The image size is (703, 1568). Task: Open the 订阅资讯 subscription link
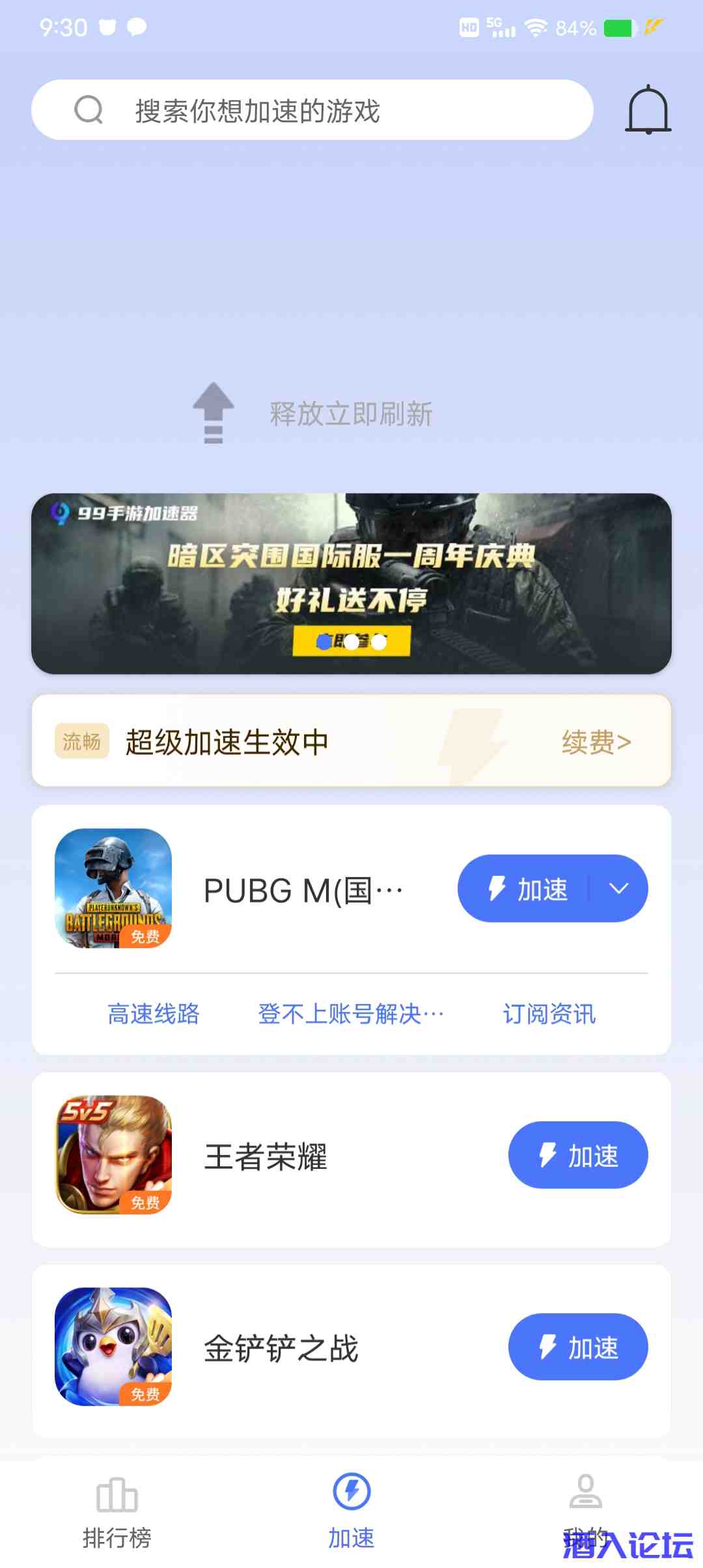coord(549,1014)
